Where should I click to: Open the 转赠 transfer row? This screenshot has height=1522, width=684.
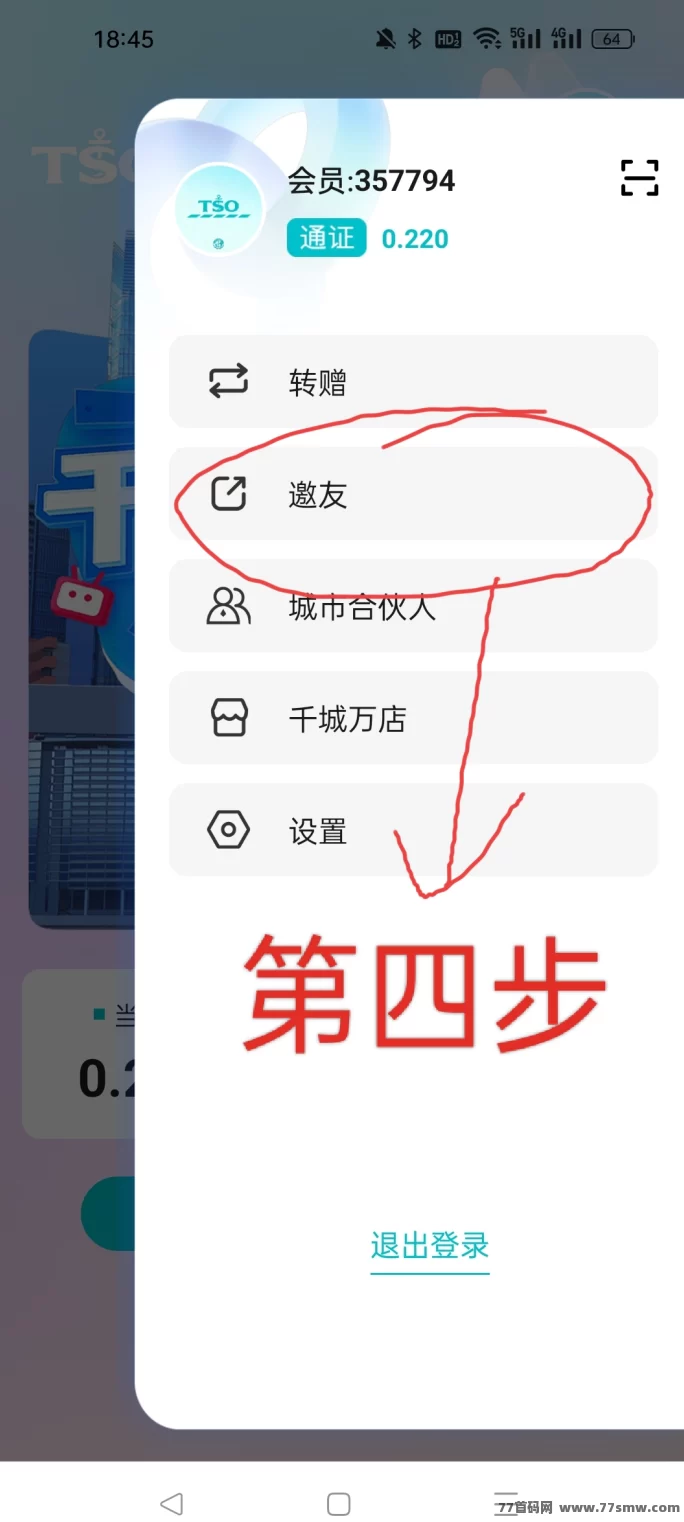[413, 382]
